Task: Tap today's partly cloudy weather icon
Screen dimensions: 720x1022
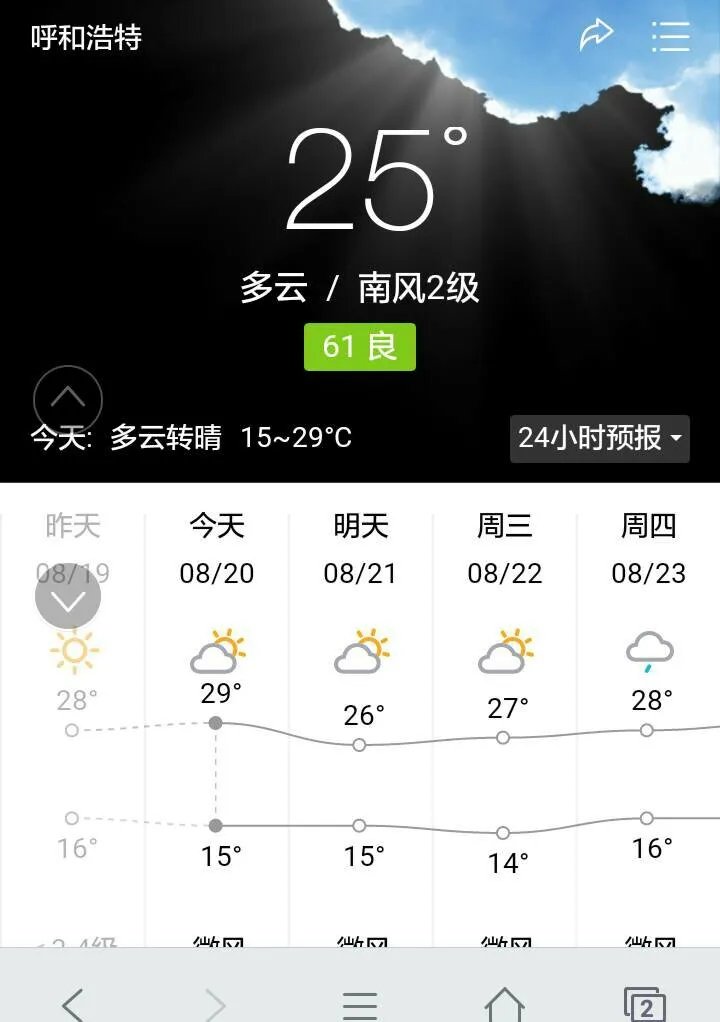Action: [x=217, y=651]
